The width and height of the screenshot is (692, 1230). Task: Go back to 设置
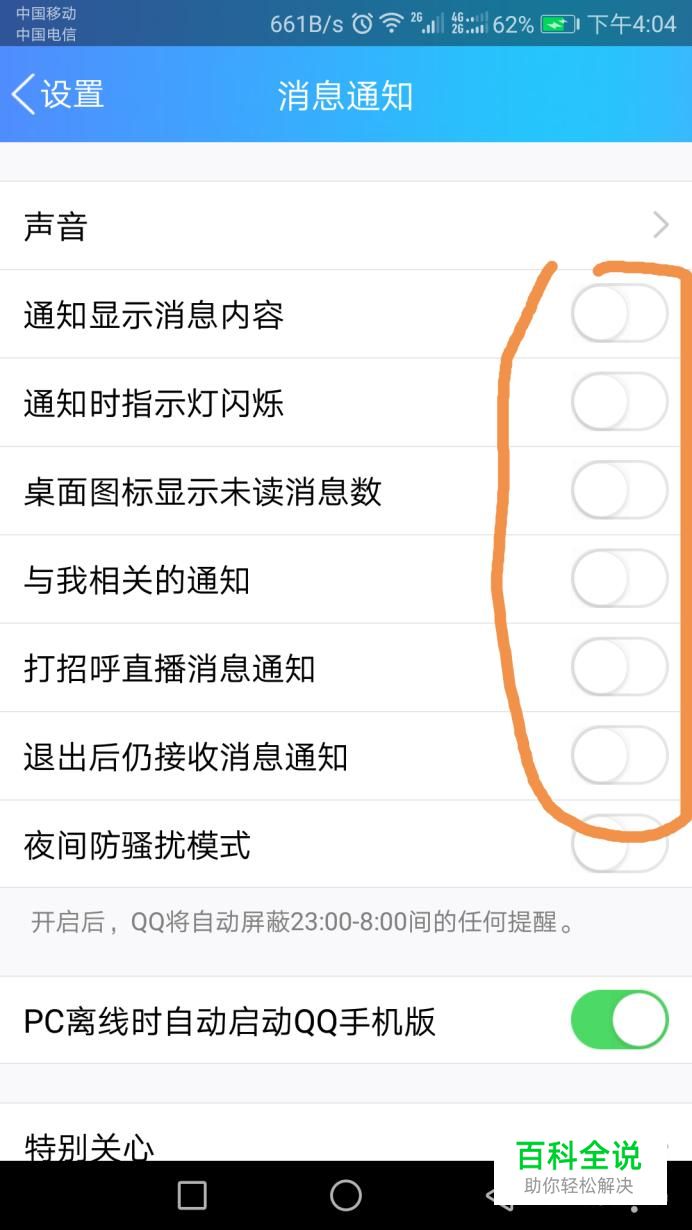click(x=58, y=95)
